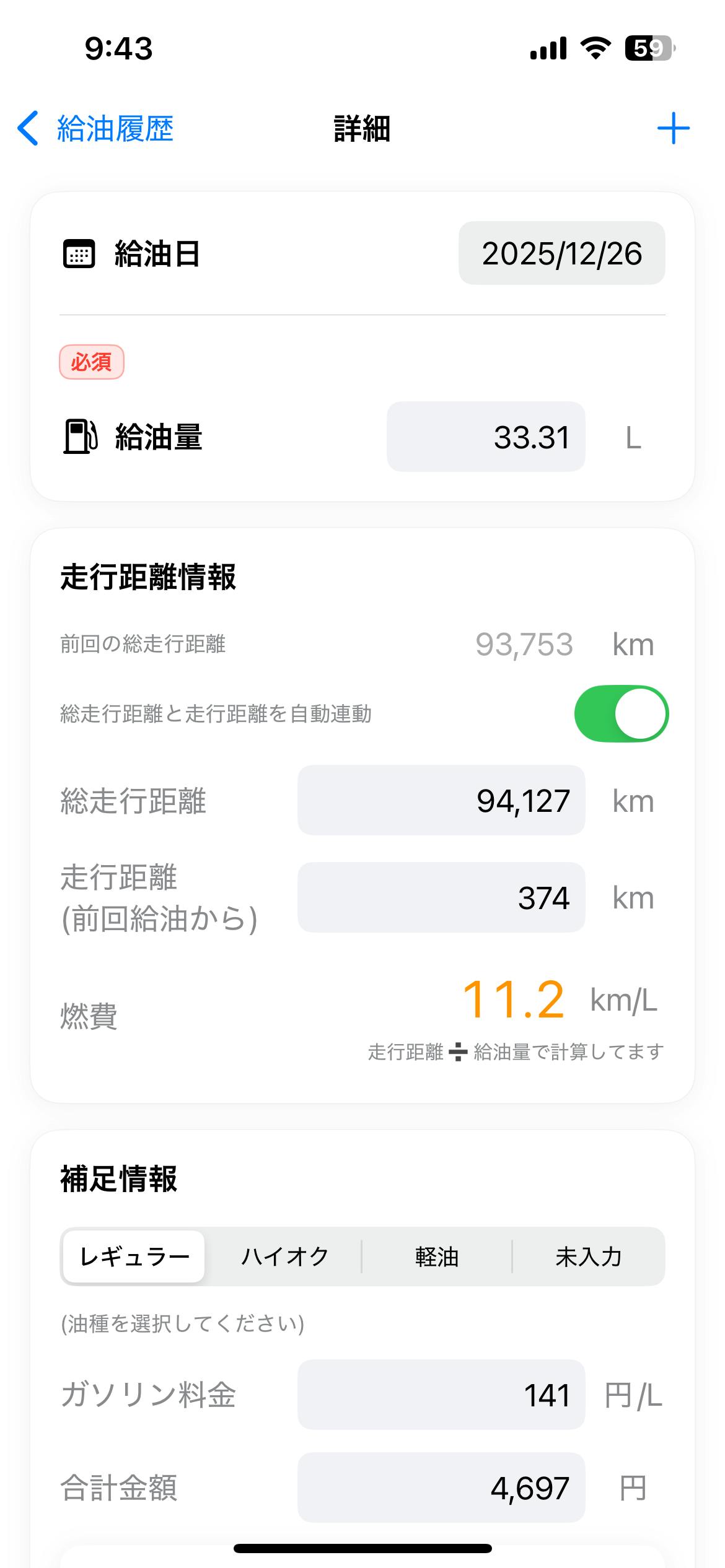Switch fuel type to ハイオク
The image size is (725, 1568).
click(x=284, y=1257)
